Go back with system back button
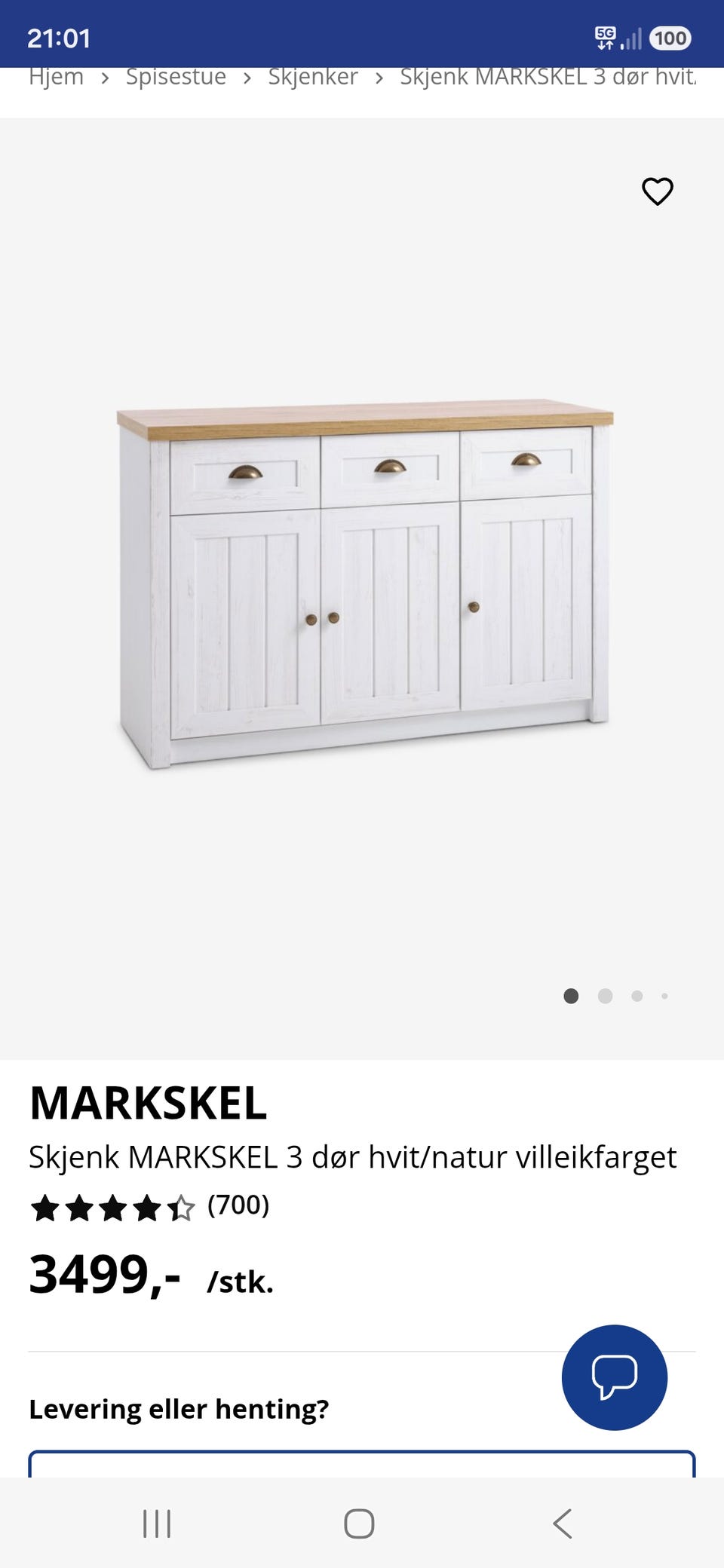Viewport: 724px width, 1568px height. 563,1524
